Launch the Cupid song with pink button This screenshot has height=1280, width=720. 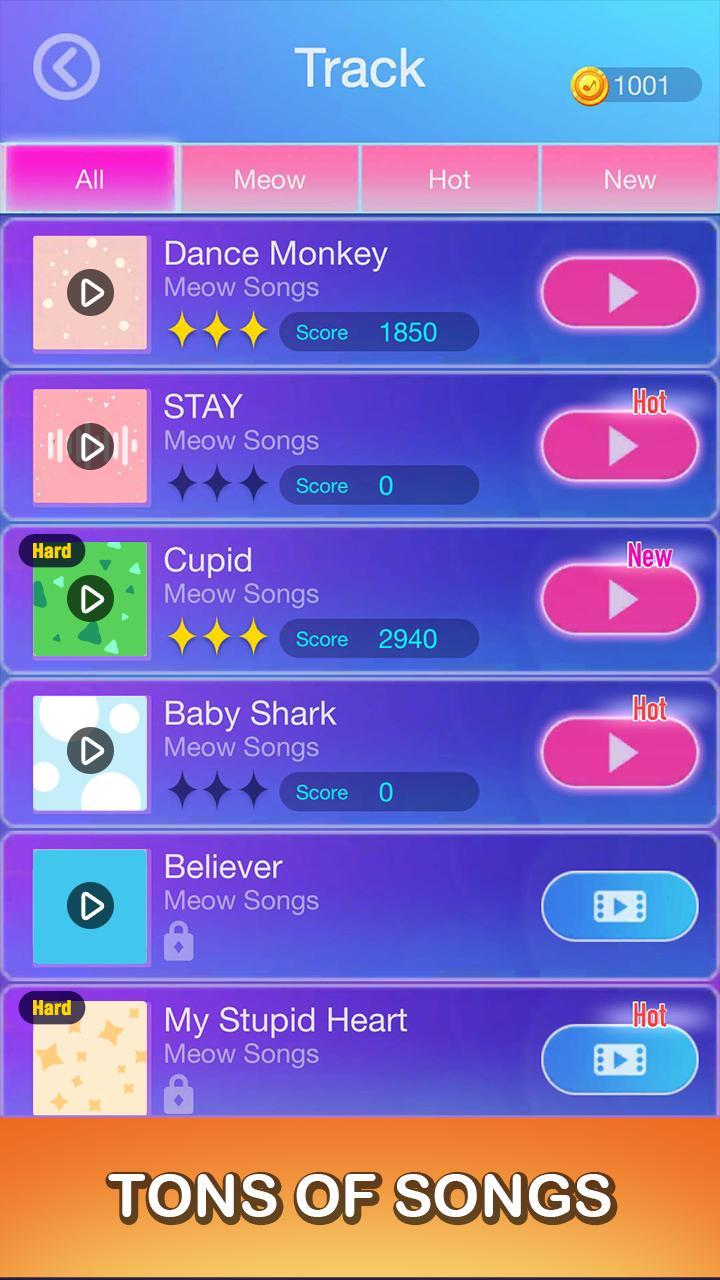[620, 599]
